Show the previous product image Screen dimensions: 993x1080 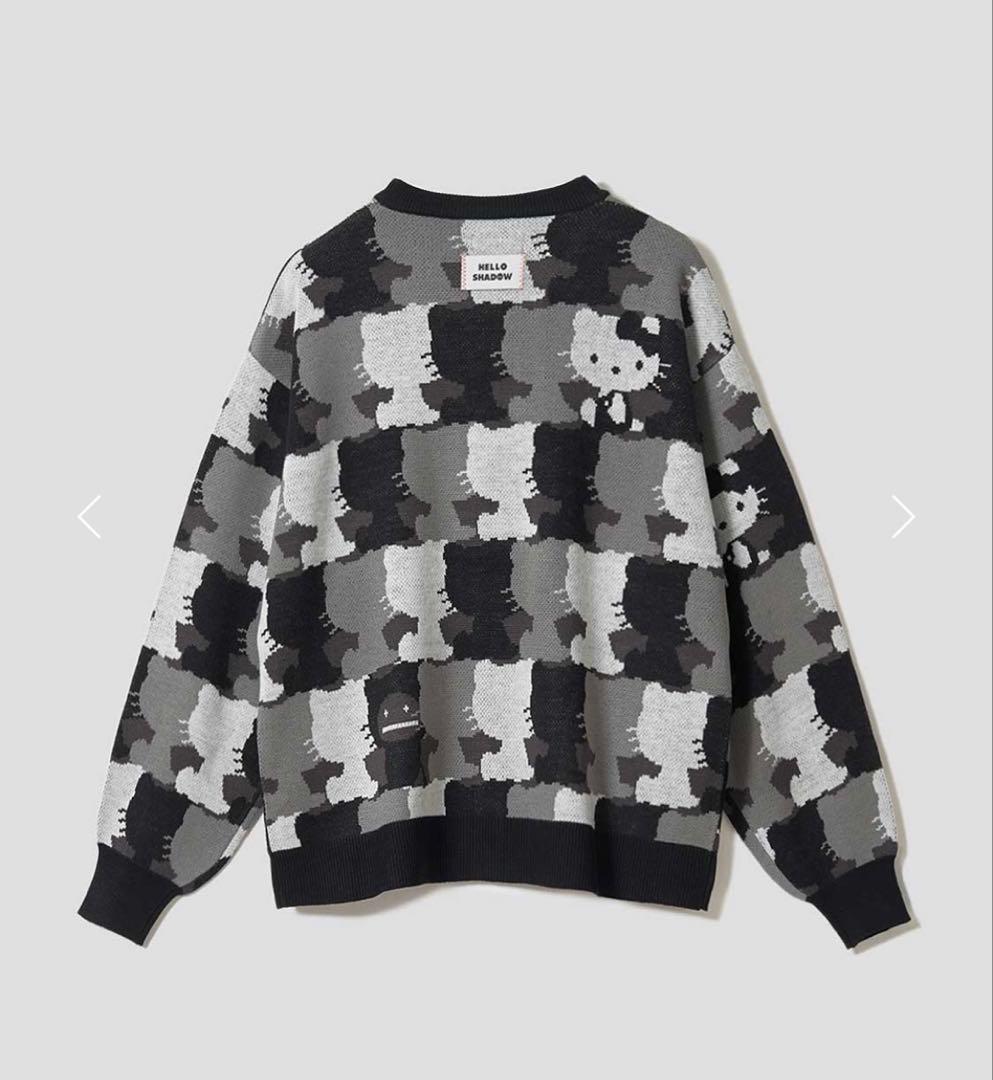[x=90, y=517]
